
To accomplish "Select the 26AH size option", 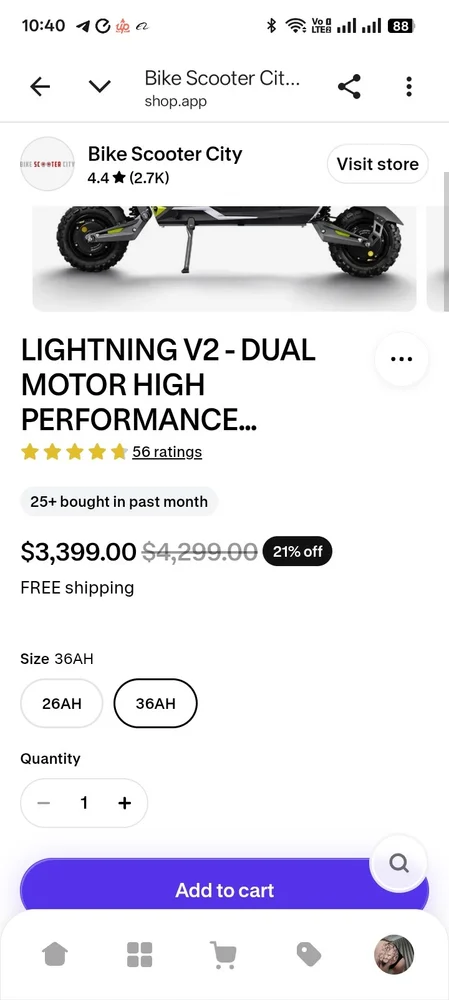I will coord(62,703).
